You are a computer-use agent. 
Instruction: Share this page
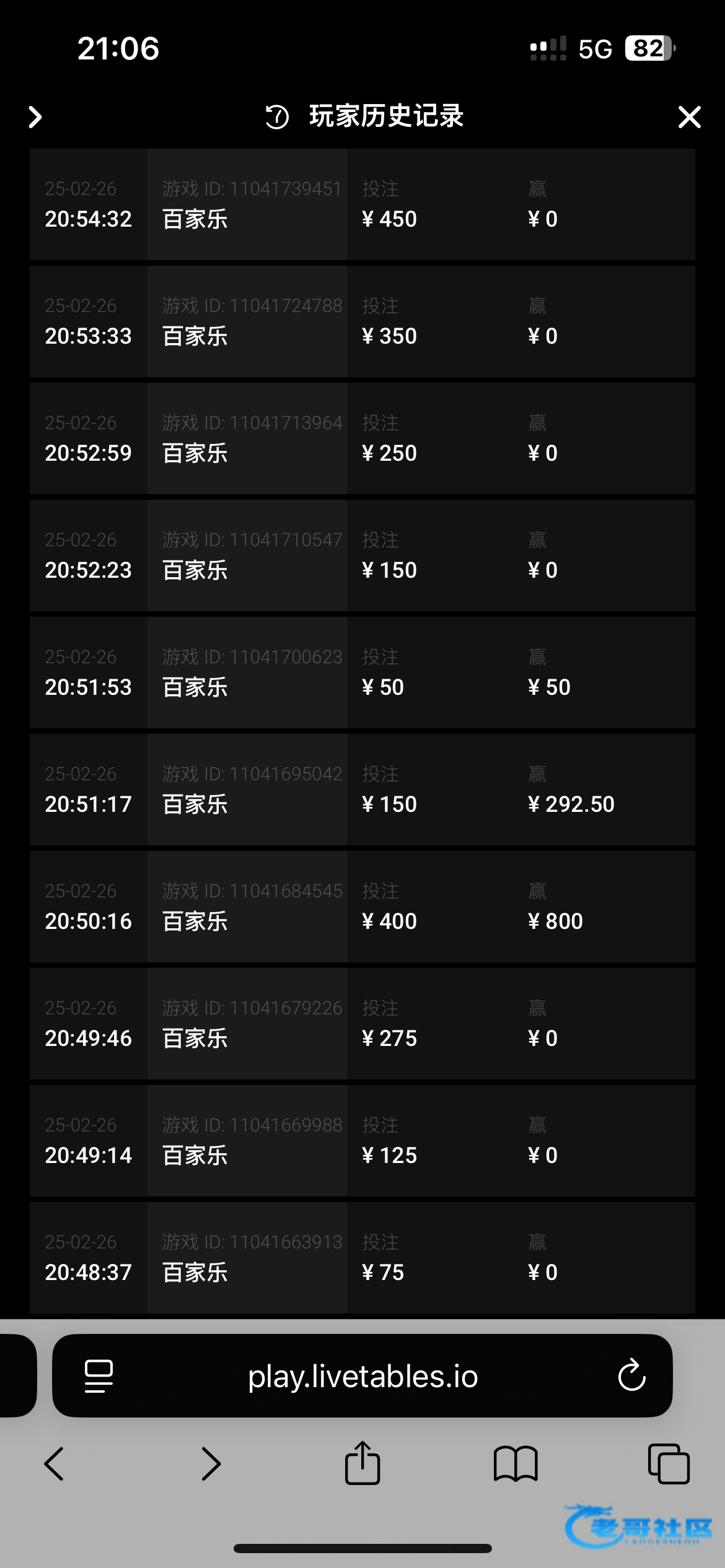[x=362, y=1463]
